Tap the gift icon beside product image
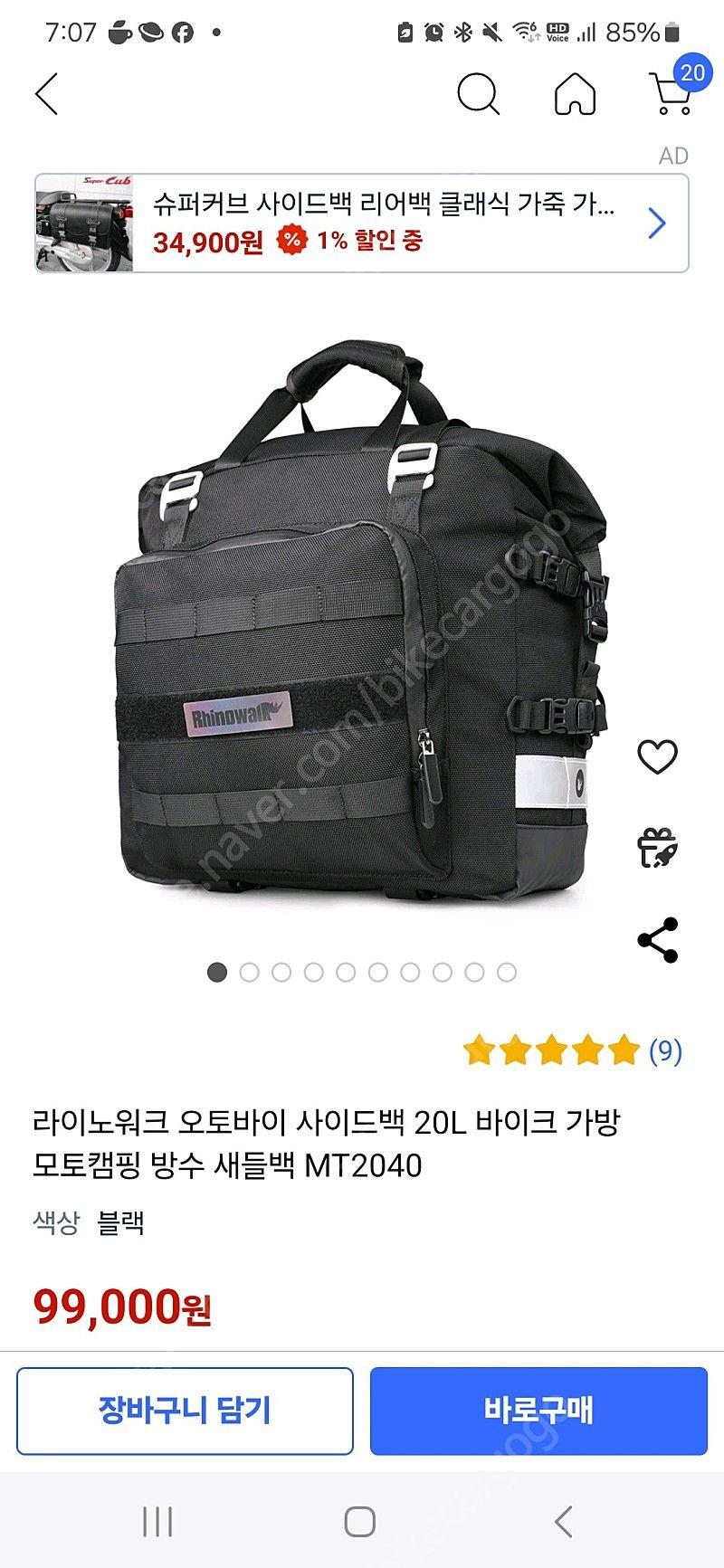This screenshot has width=724, height=1568. point(658,848)
